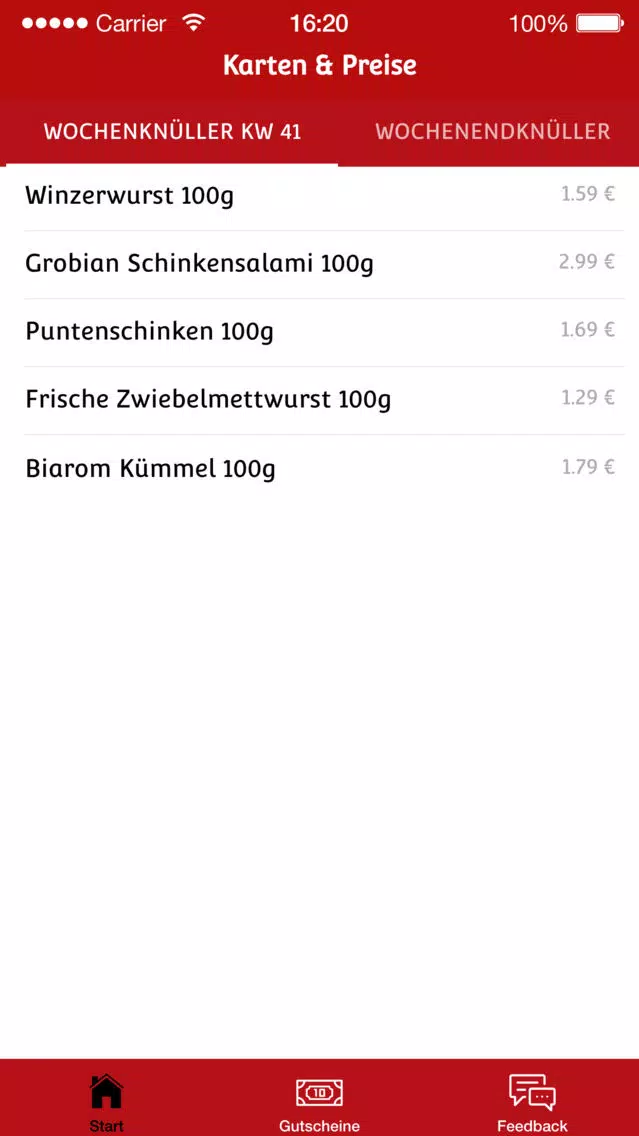Open the Biarom Kümmel 100g entry
The width and height of the screenshot is (639, 1136).
coord(320,469)
